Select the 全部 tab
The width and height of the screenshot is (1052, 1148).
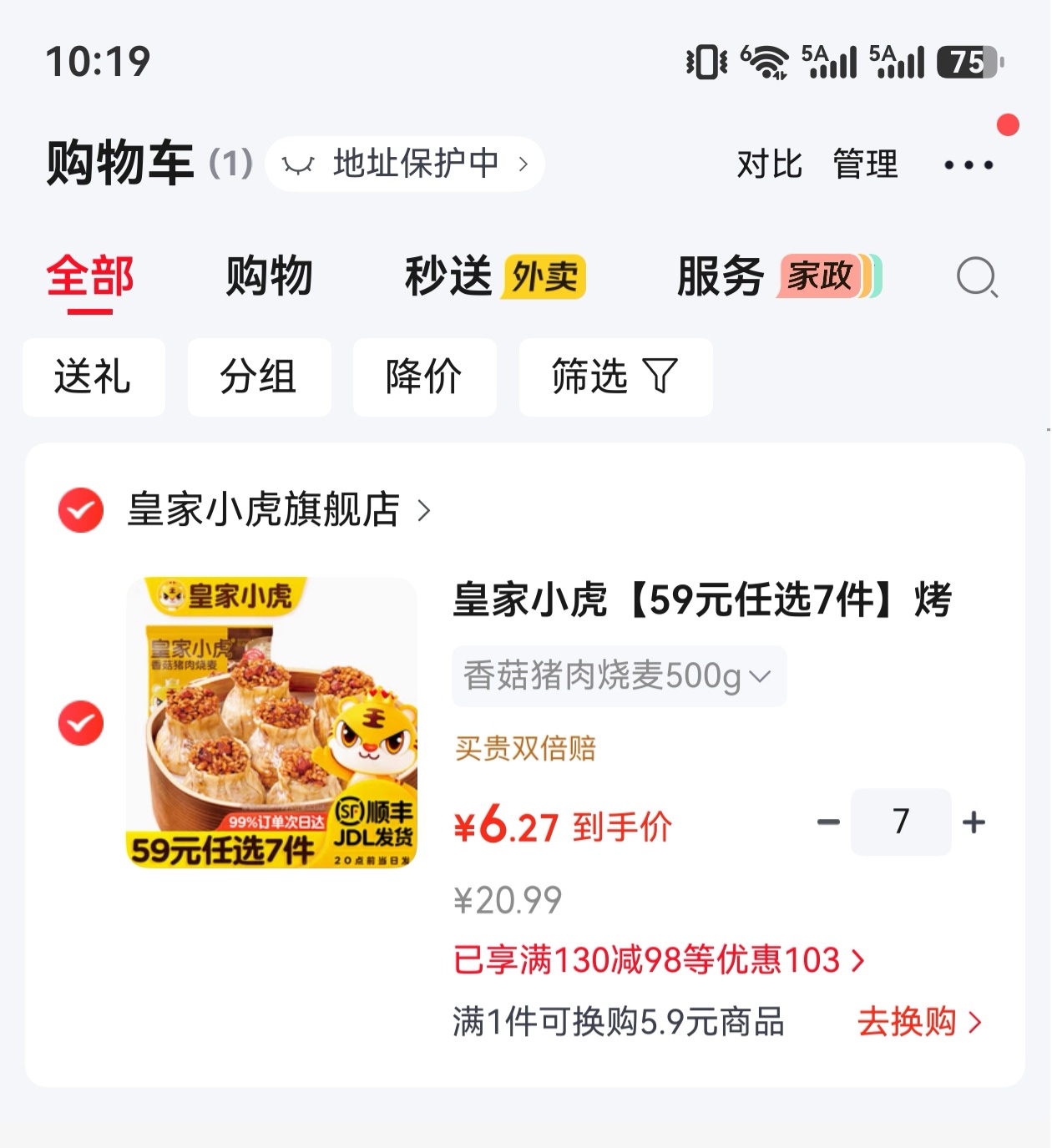[x=90, y=276]
